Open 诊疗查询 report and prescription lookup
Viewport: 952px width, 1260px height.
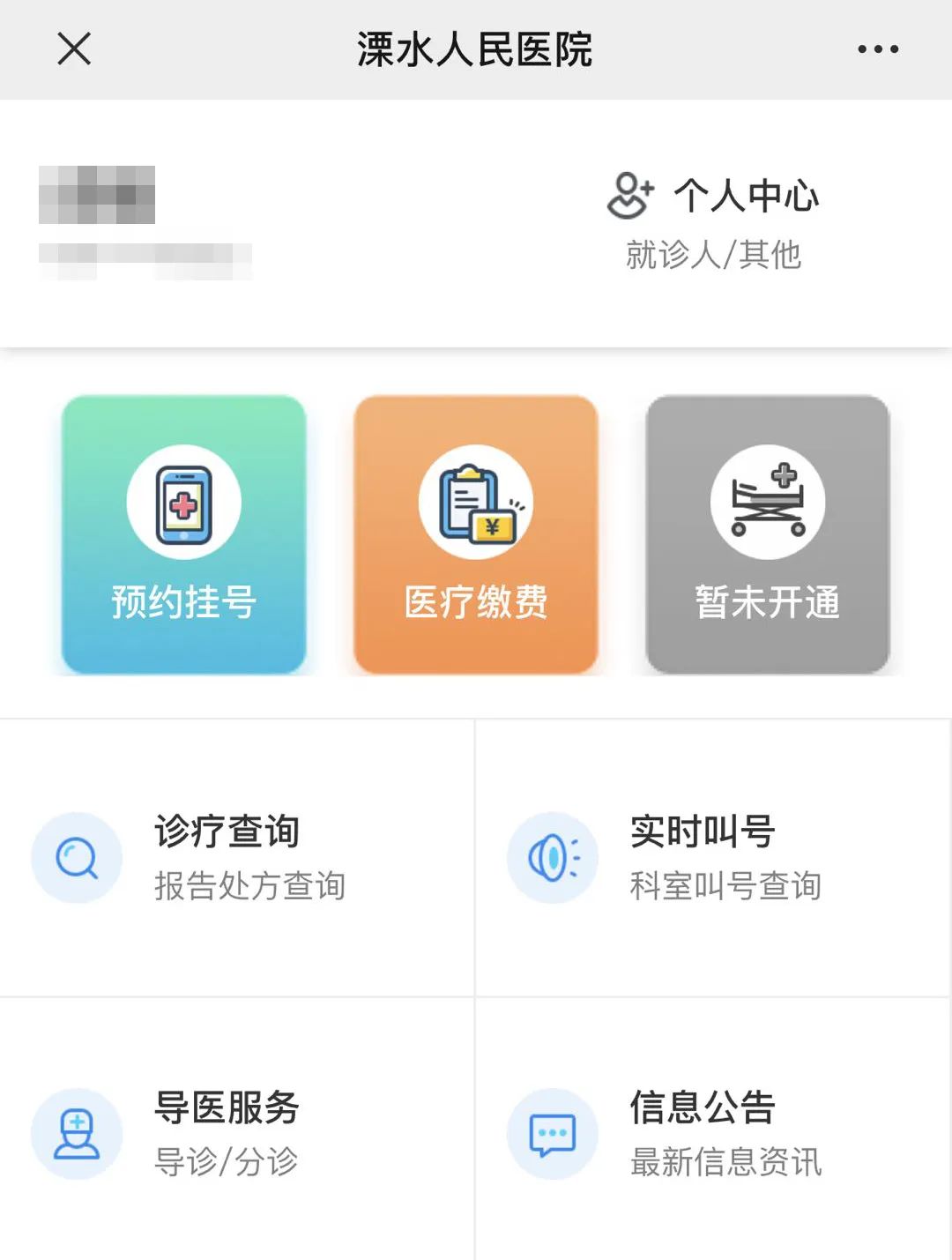[236, 857]
